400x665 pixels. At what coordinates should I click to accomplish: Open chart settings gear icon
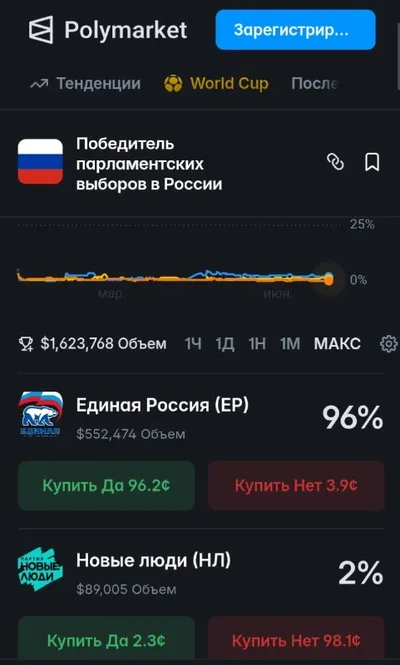tap(388, 344)
